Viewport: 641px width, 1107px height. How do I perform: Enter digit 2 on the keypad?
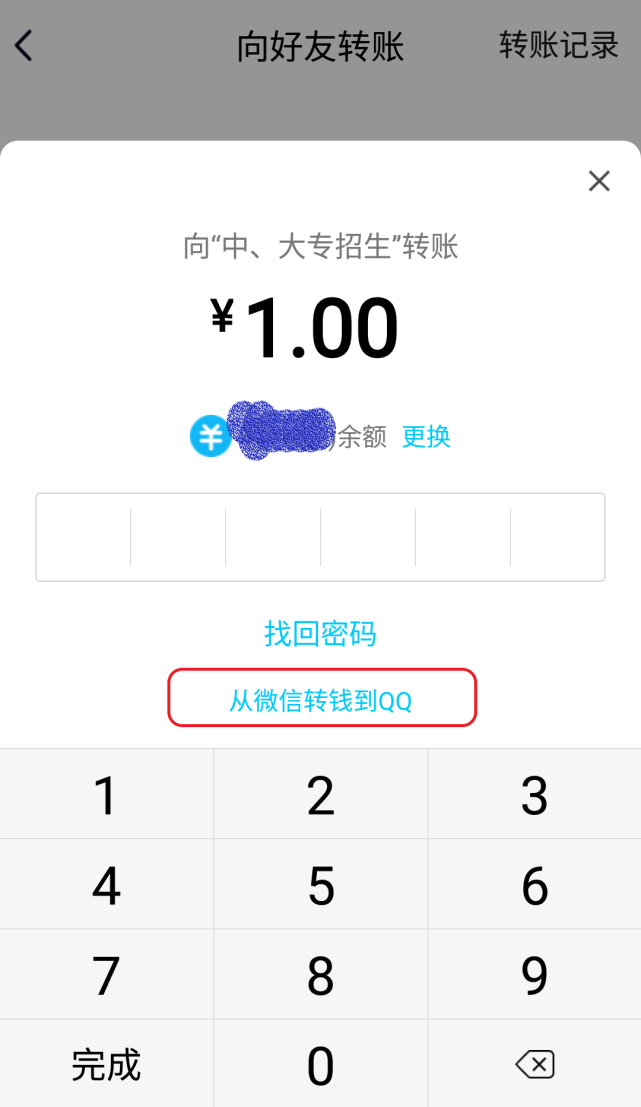point(320,795)
